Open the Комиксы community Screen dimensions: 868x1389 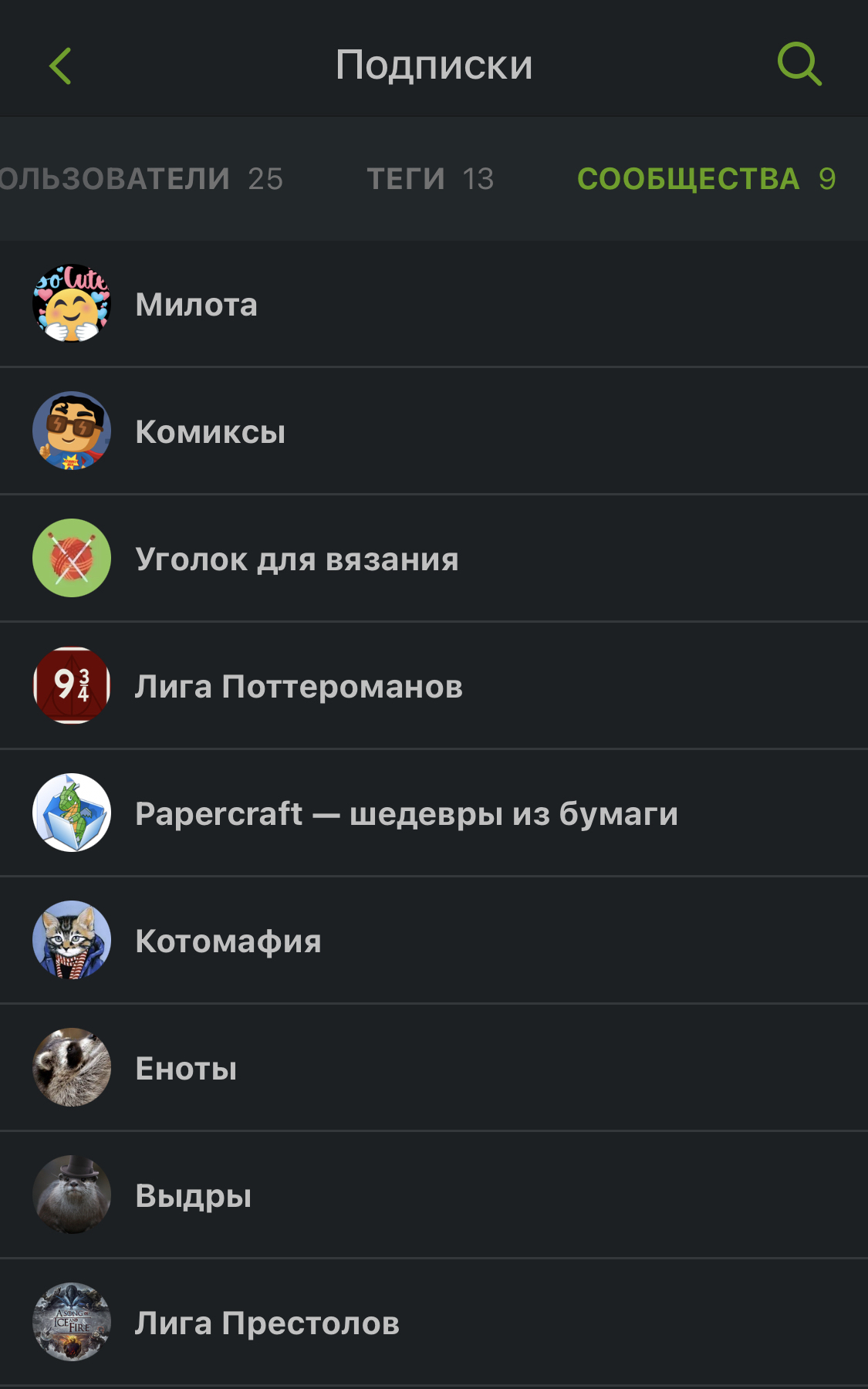point(210,432)
